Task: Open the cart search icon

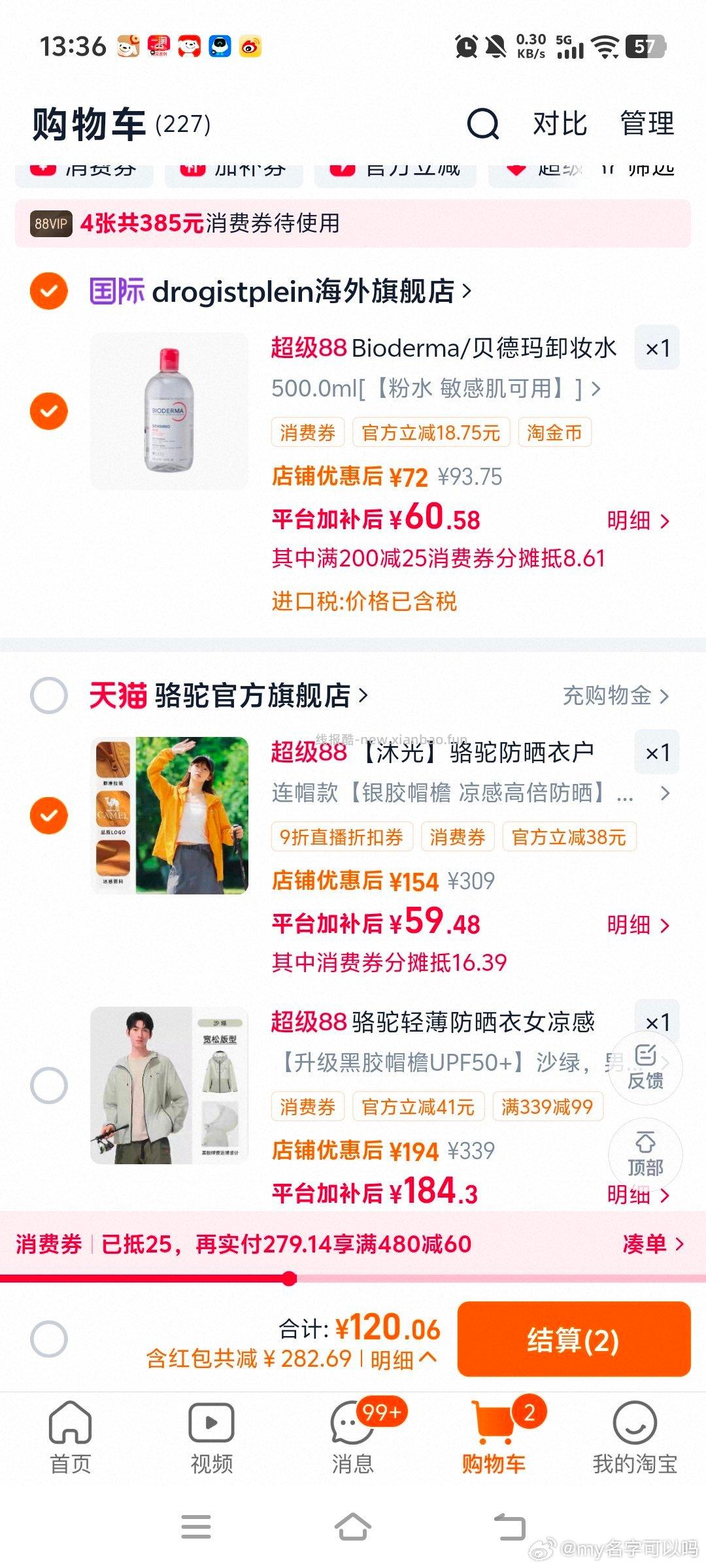Action: [x=483, y=123]
